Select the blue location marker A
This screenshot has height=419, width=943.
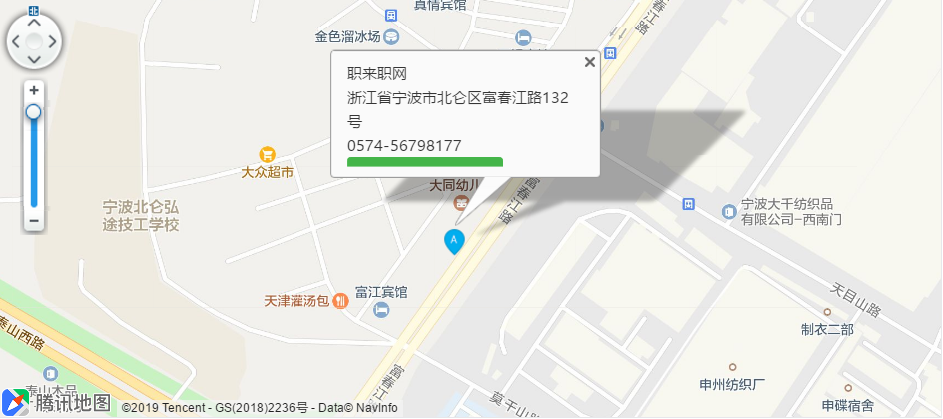pos(454,240)
